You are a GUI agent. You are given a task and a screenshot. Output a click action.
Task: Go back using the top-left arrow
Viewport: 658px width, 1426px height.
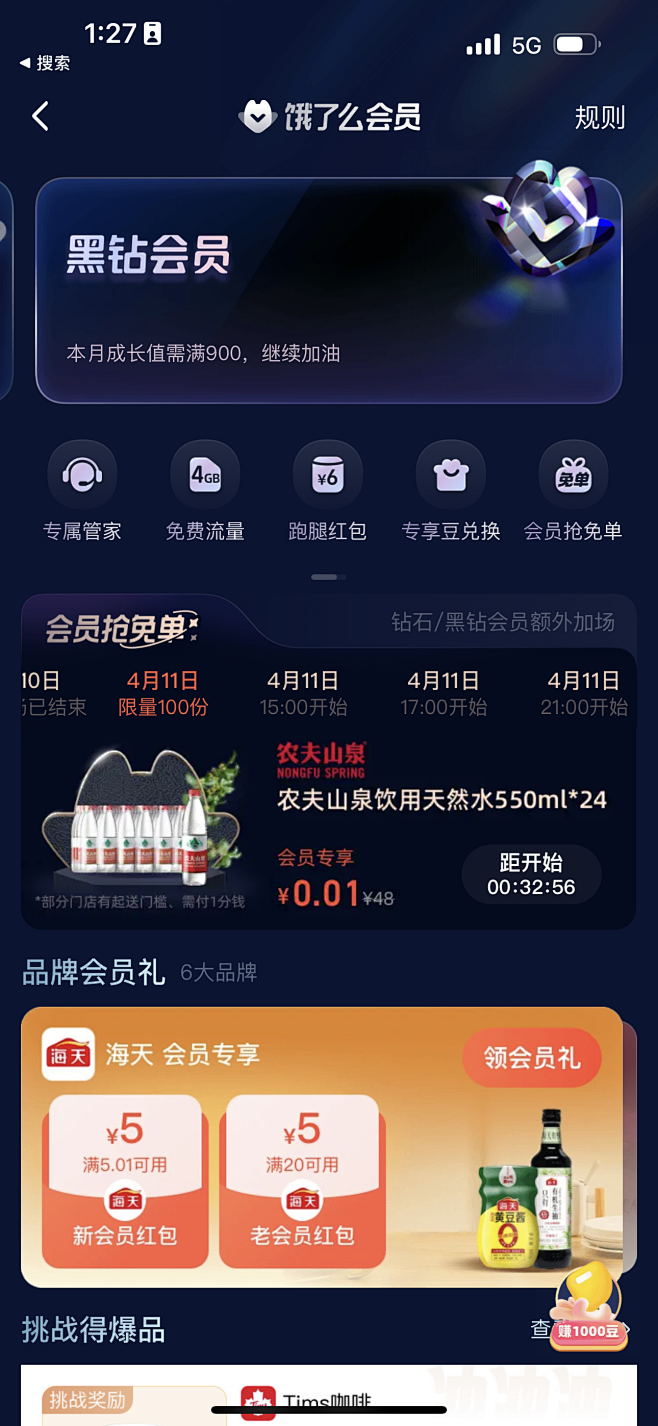(40, 117)
